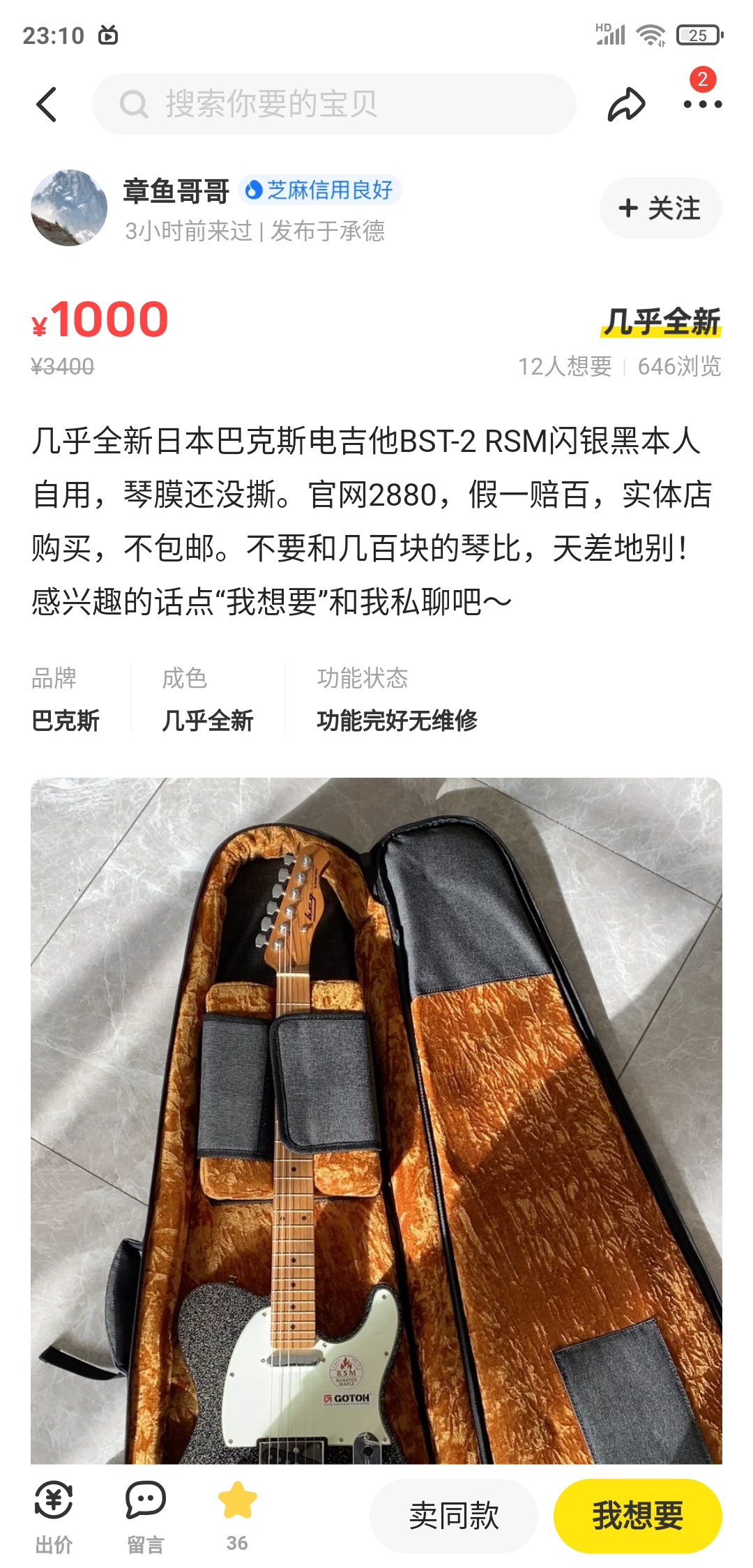The height and width of the screenshot is (1568, 753).
Task: Go back using the arrow
Action: point(47,105)
